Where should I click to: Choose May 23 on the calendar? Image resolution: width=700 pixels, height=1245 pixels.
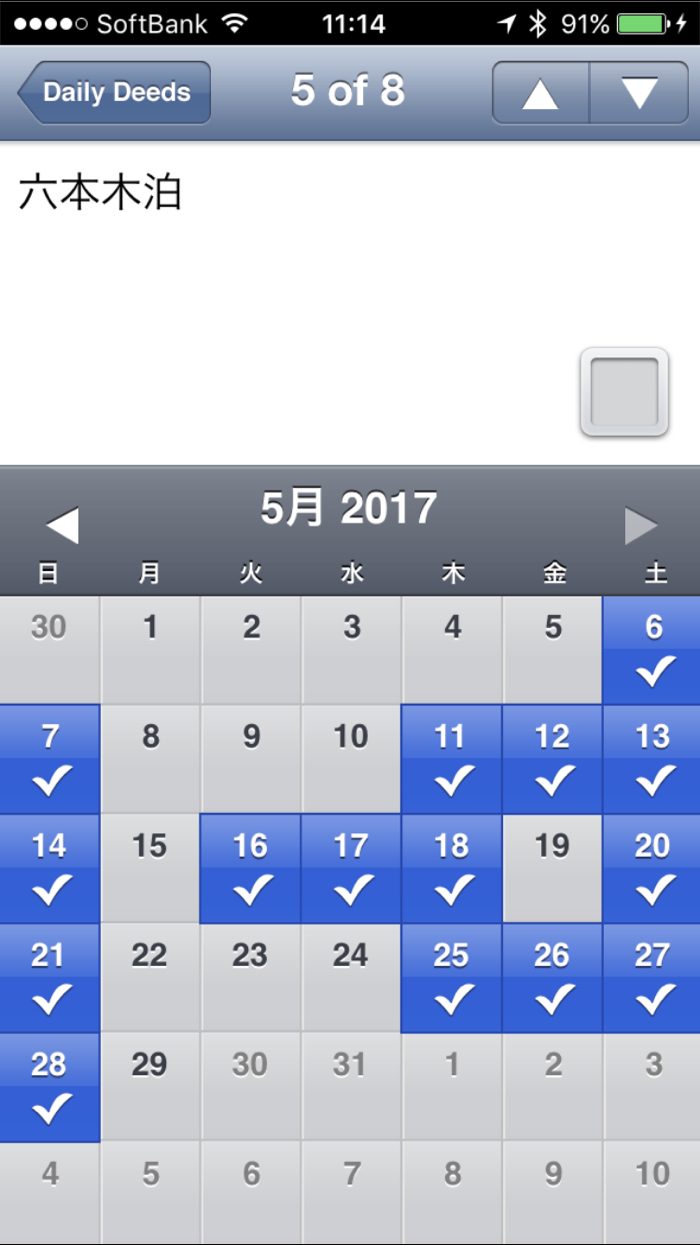point(250,977)
